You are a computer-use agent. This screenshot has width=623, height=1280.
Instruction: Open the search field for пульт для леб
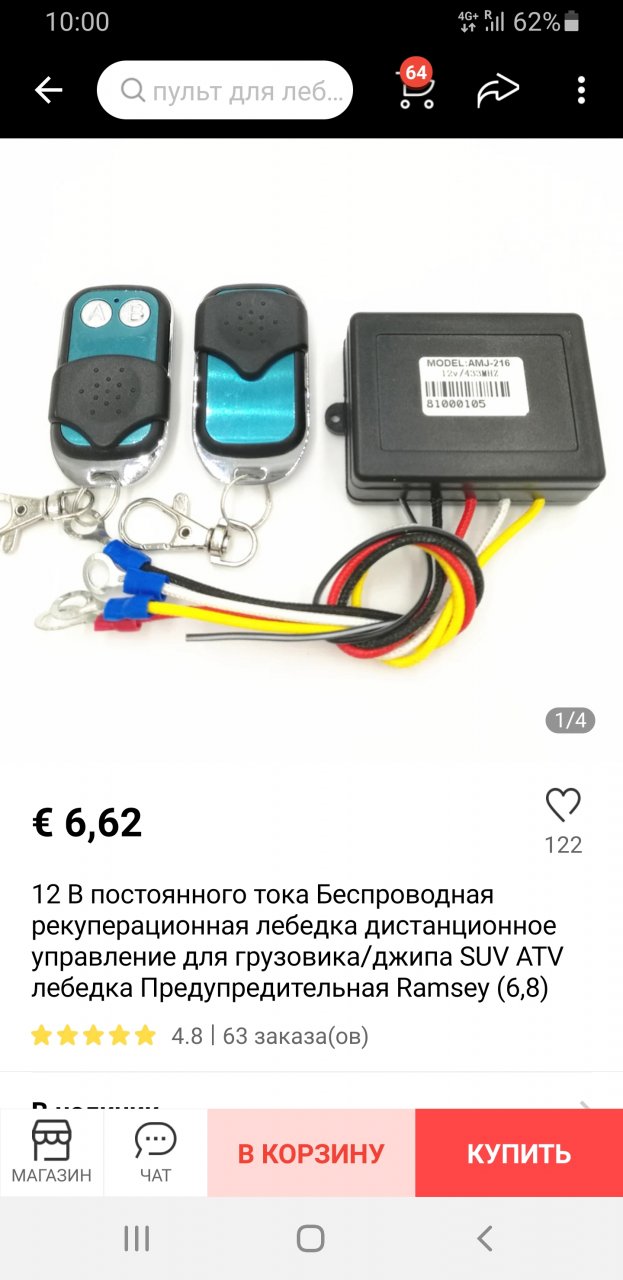click(x=225, y=91)
